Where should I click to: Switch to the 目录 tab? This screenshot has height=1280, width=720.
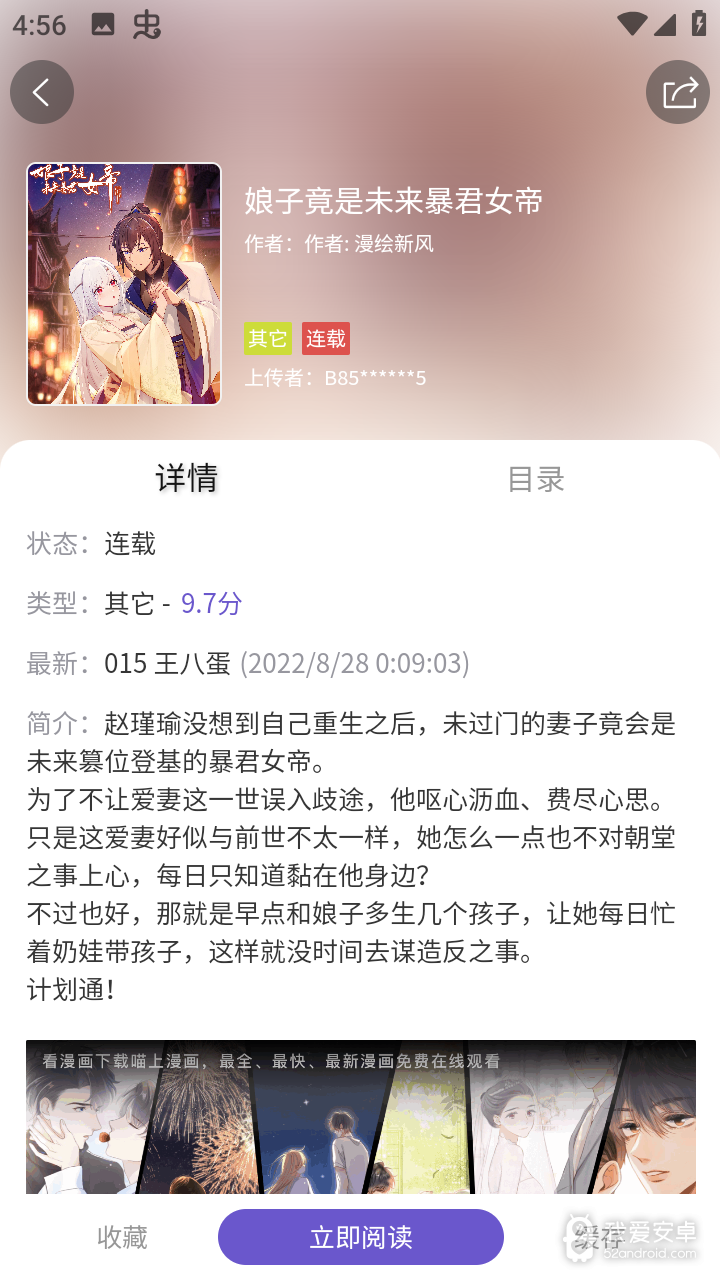(536, 480)
